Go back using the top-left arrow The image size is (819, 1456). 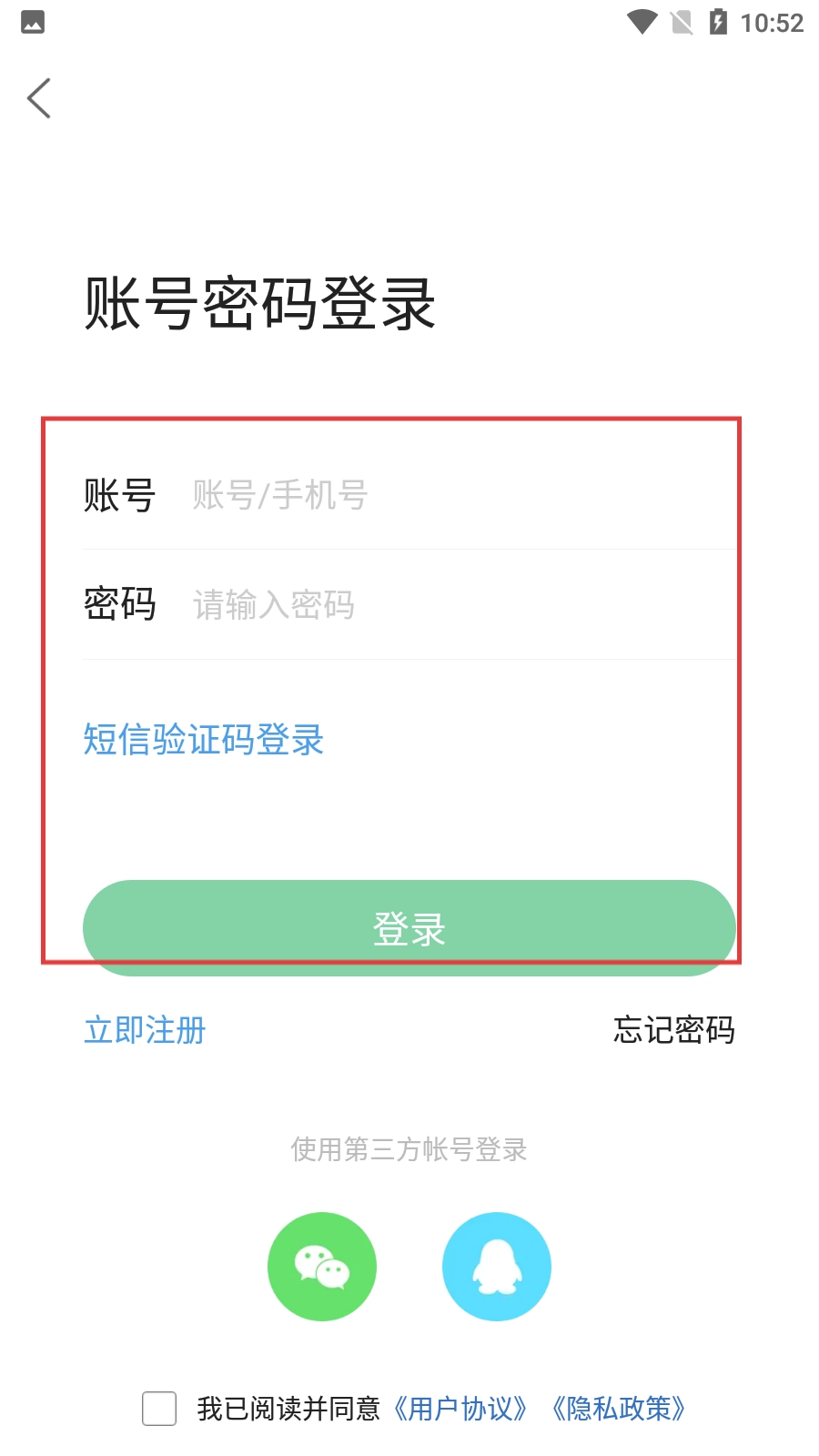tap(39, 98)
